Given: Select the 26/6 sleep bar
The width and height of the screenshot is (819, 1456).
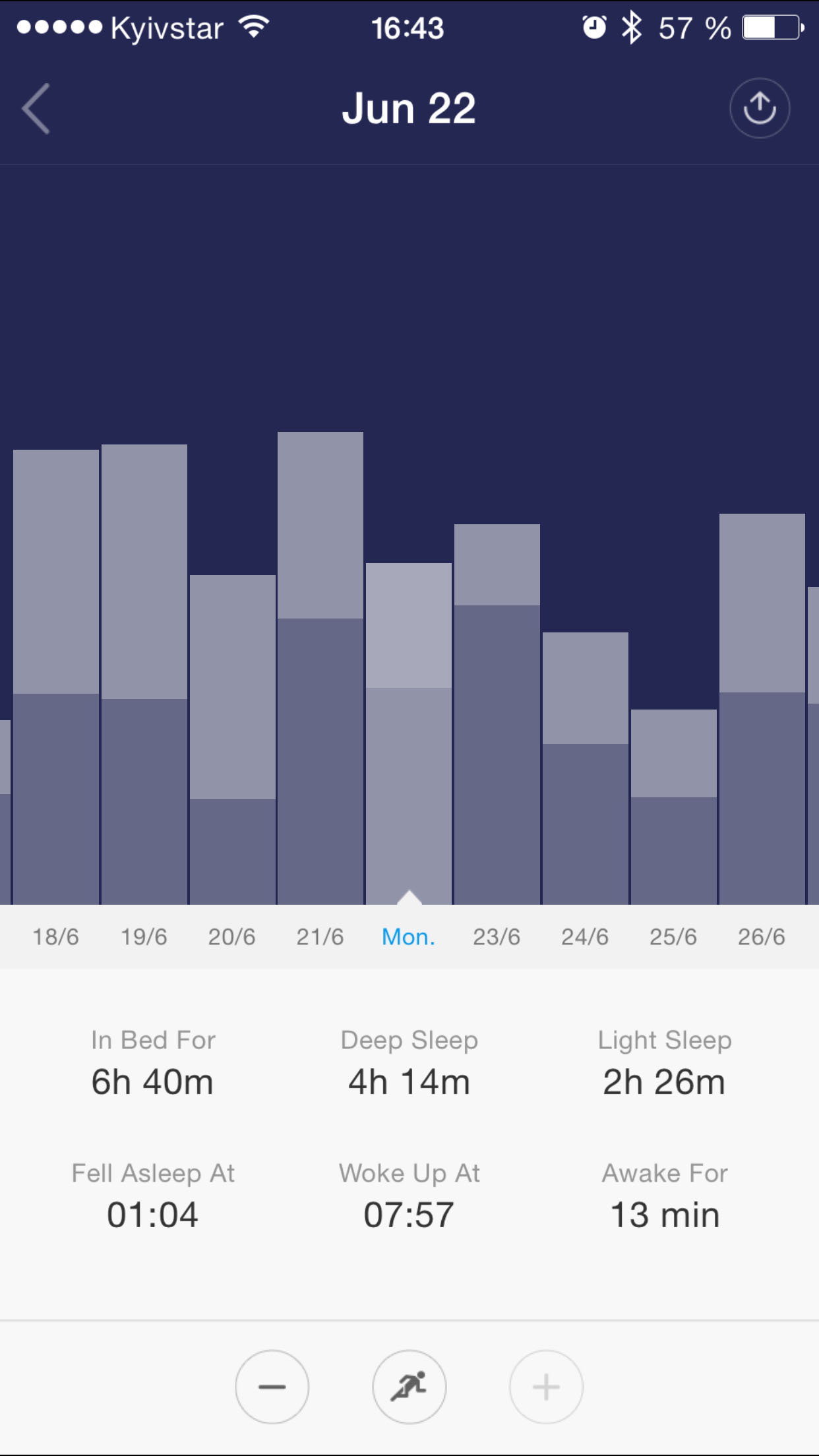Looking at the screenshot, I should pos(762,709).
